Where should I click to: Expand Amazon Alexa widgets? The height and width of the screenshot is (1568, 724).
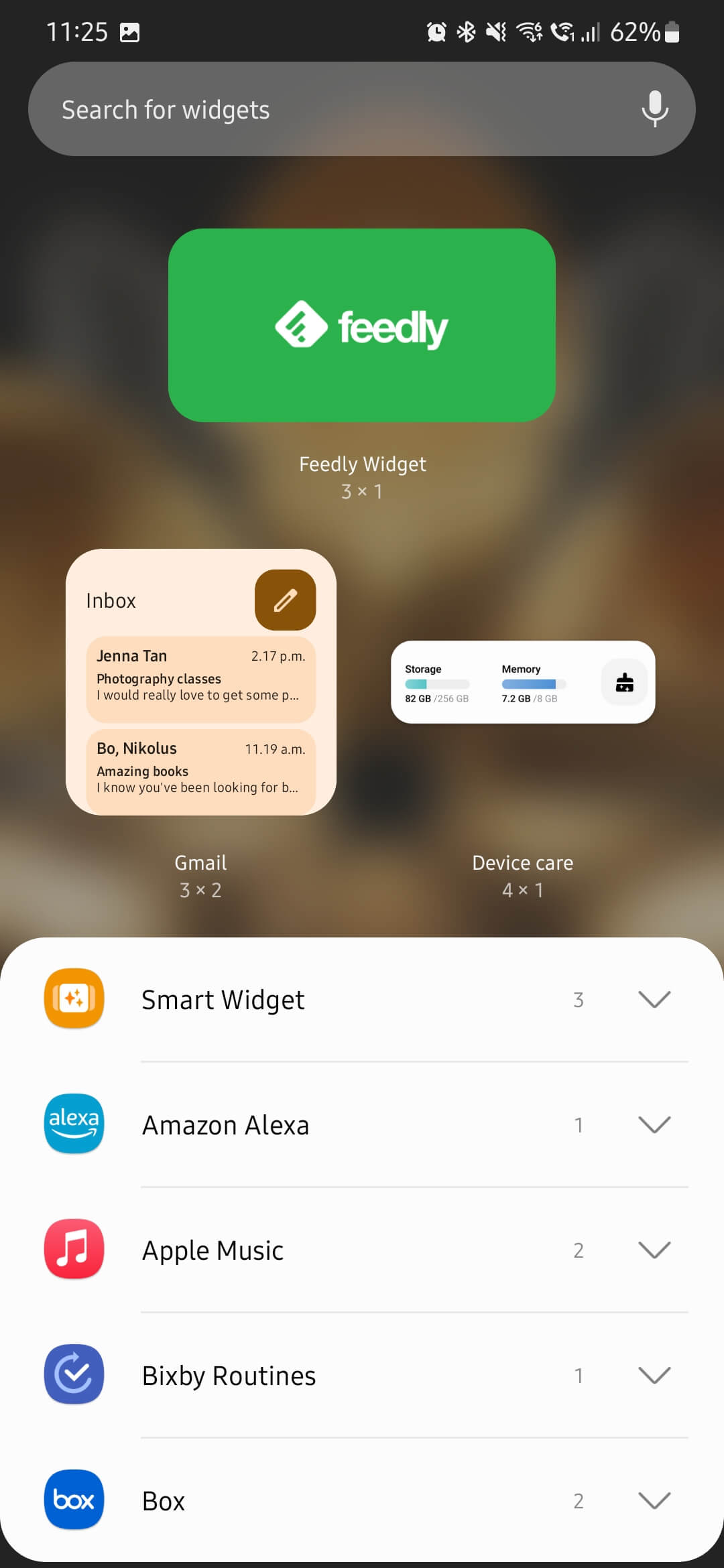654,1124
